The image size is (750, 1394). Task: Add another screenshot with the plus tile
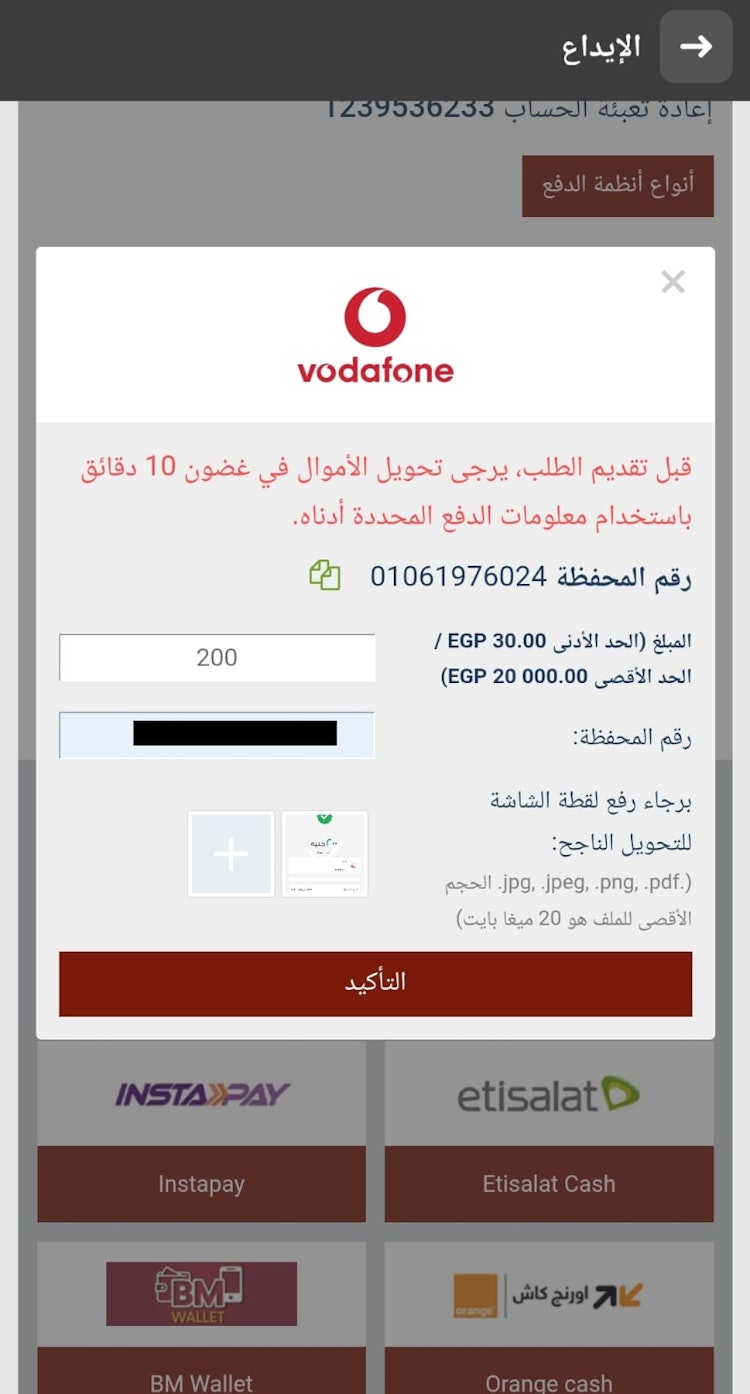click(231, 853)
